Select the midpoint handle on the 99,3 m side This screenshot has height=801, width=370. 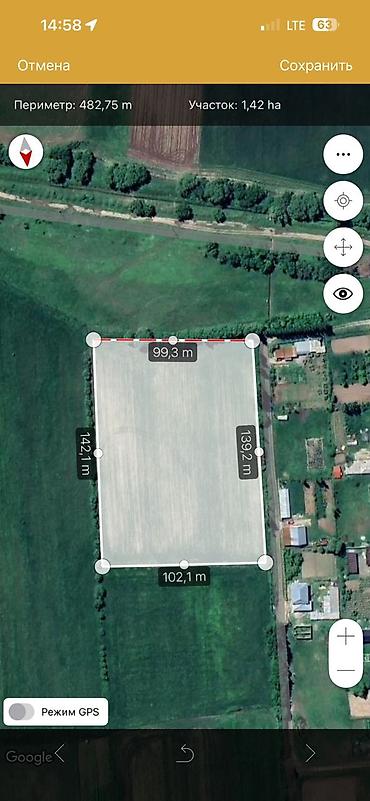173,340
